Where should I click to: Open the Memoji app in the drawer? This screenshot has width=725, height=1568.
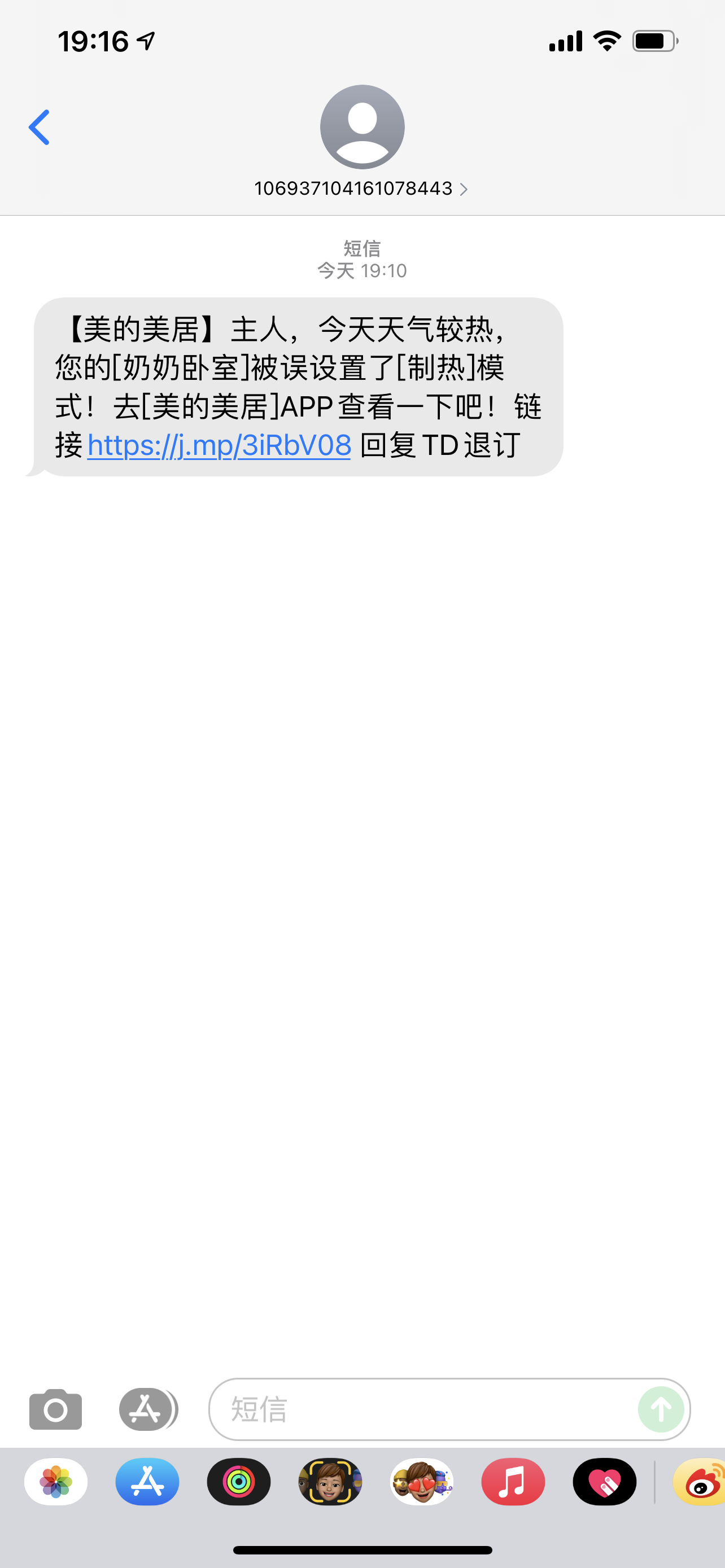[330, 1482]
